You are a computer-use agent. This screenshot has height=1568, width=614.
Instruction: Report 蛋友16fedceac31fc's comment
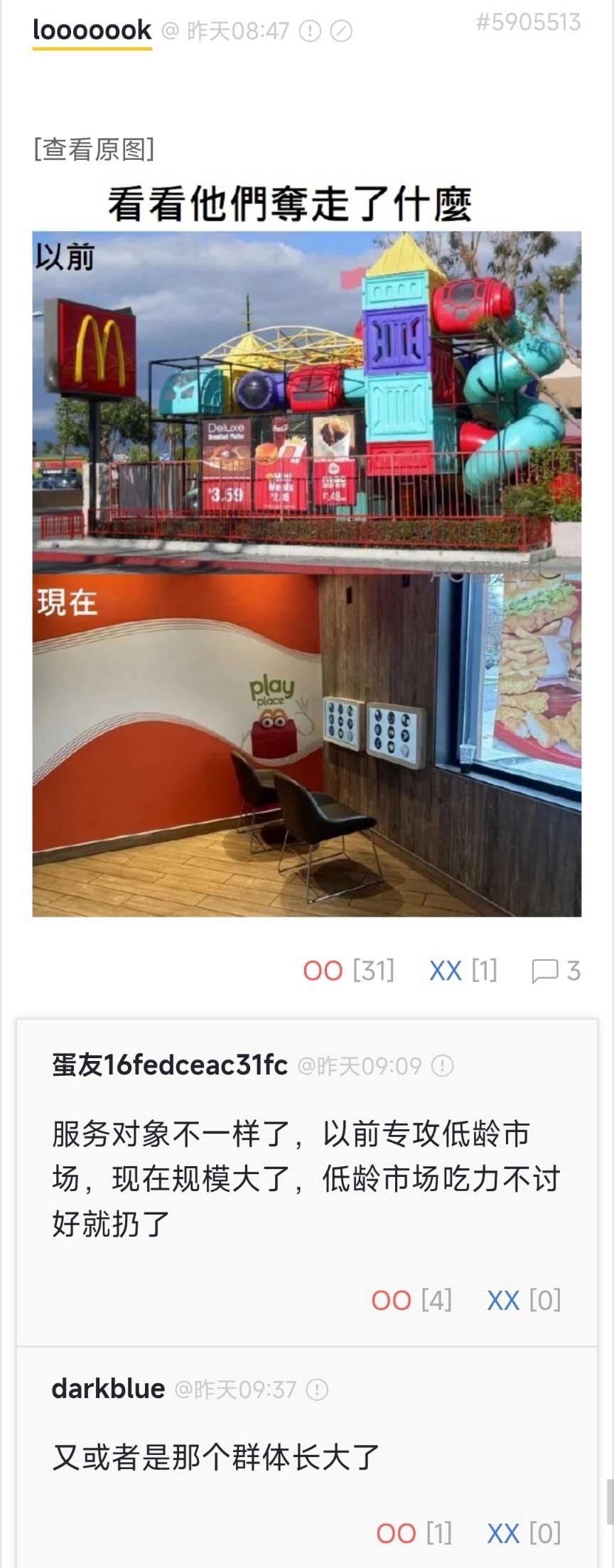coord(443,1066)
